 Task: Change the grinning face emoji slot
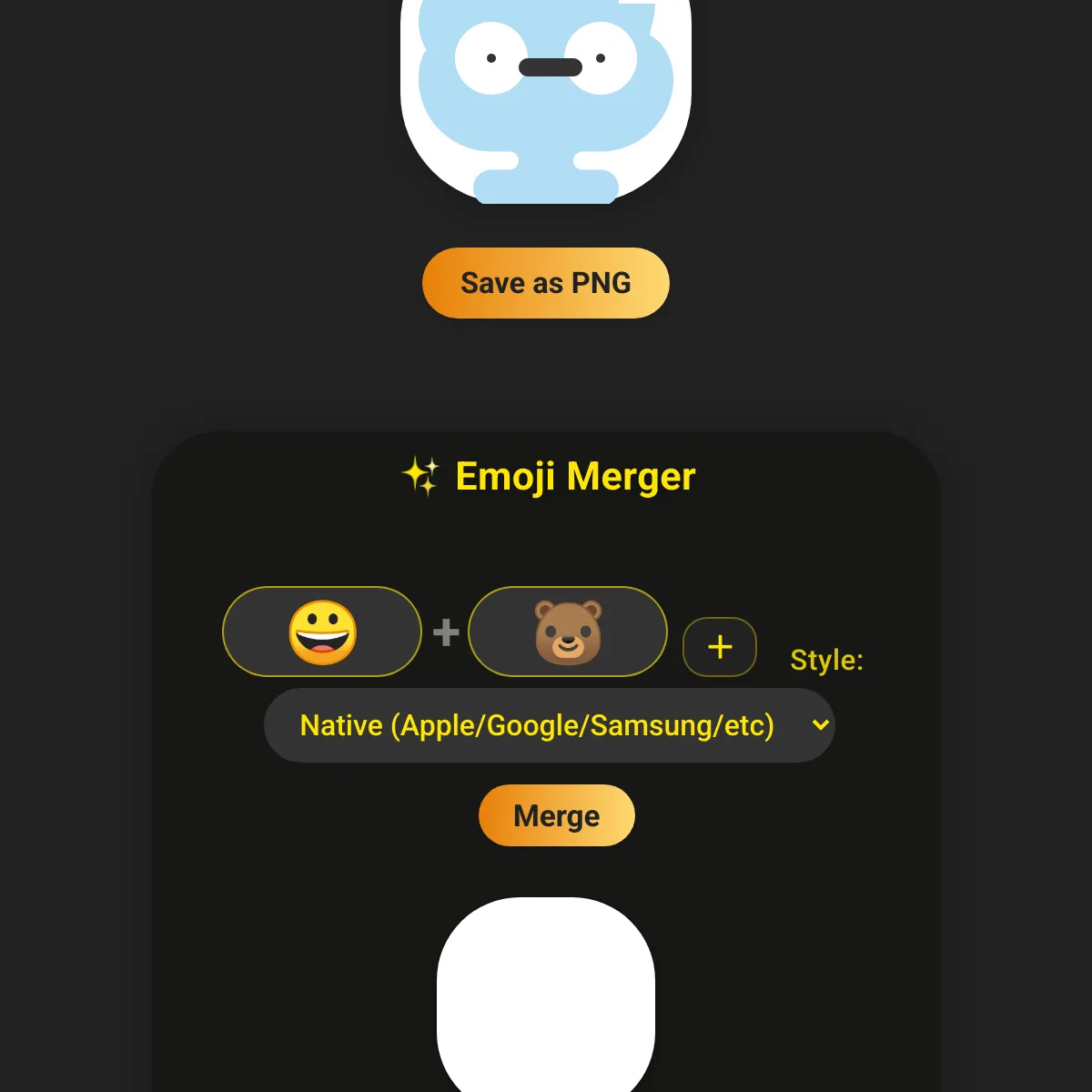[322, 632]
